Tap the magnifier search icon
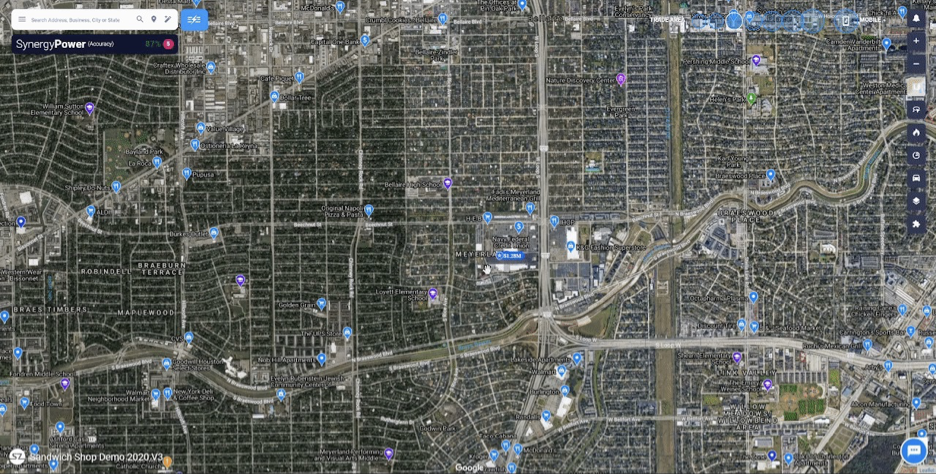The height and width of the screenshot is (474, 936). pyautogui.click(x=140, y=19)
